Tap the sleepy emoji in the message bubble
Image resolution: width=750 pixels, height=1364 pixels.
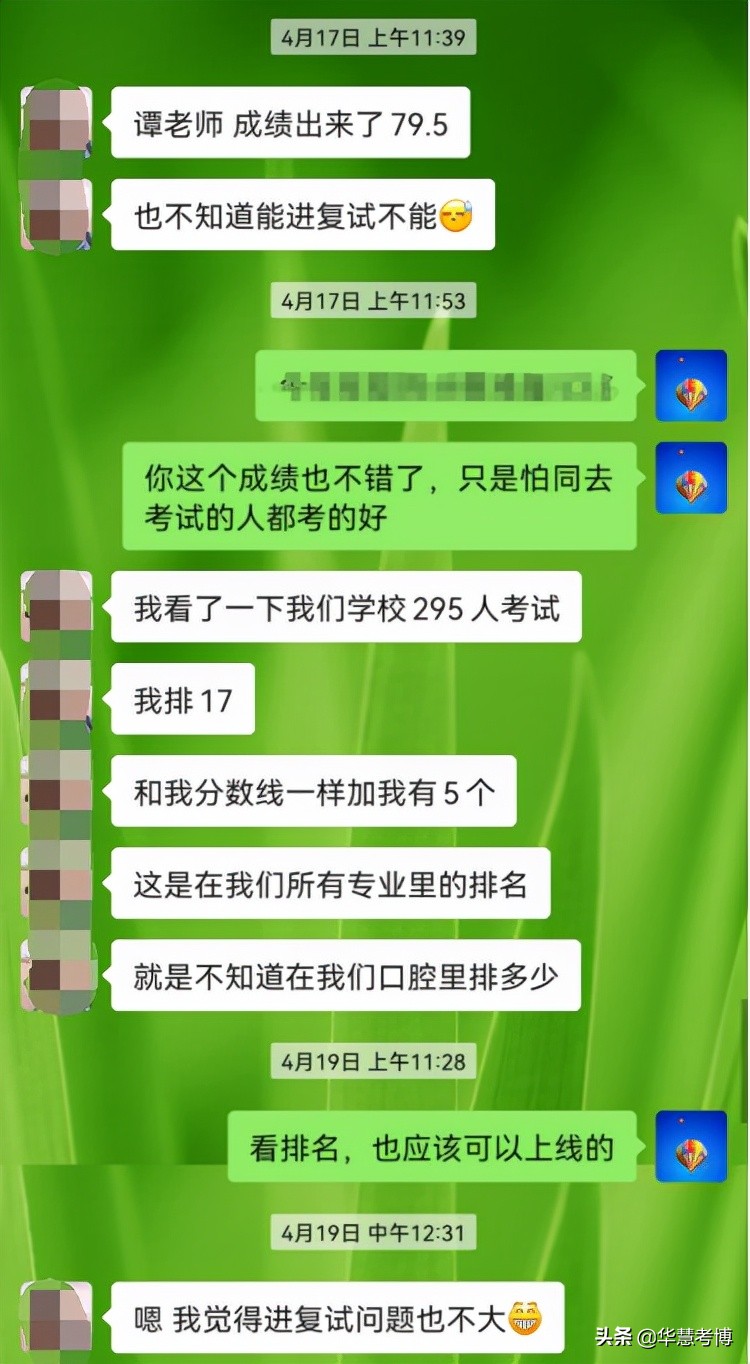(454, 214)
